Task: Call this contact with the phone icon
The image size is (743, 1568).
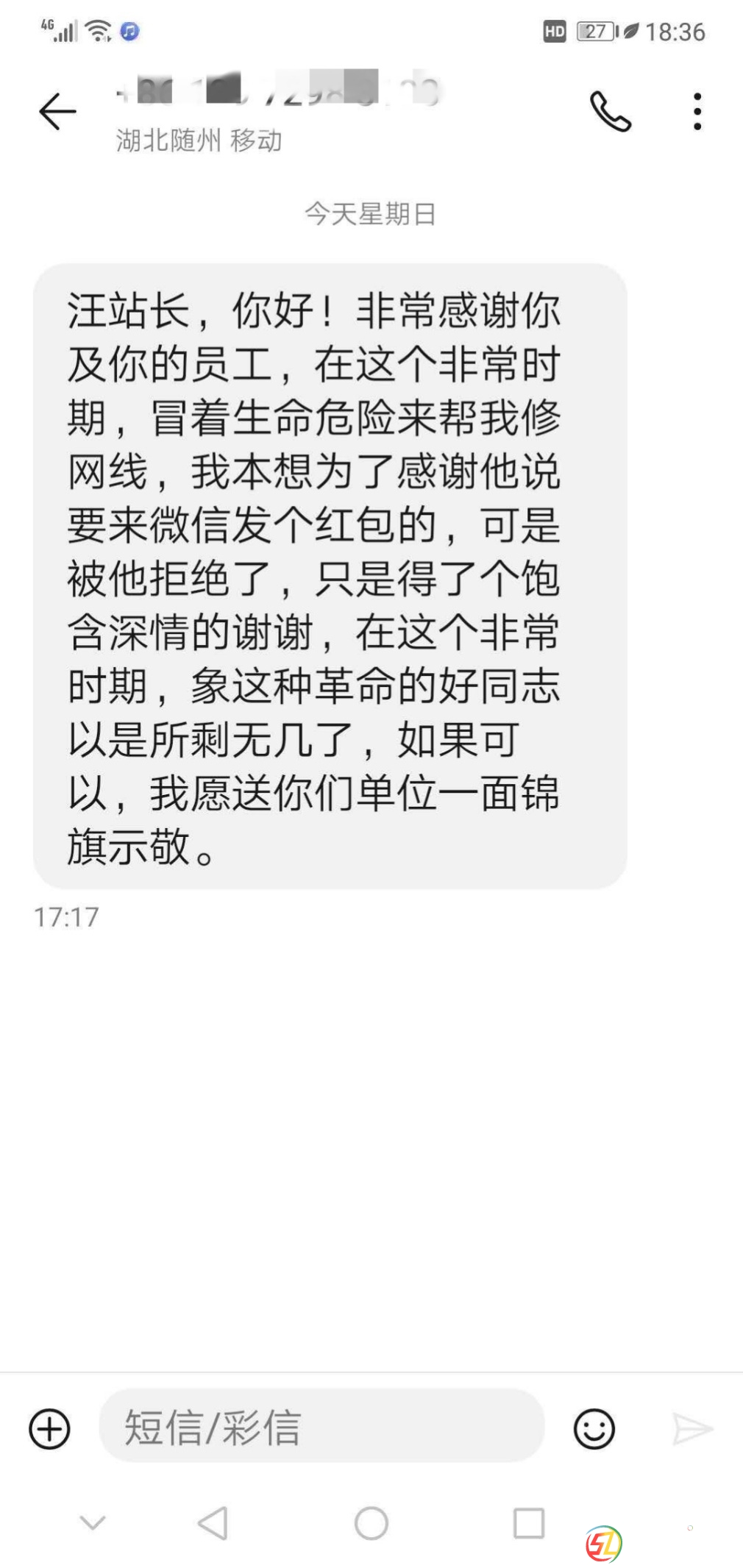Action: pos(610,112)
